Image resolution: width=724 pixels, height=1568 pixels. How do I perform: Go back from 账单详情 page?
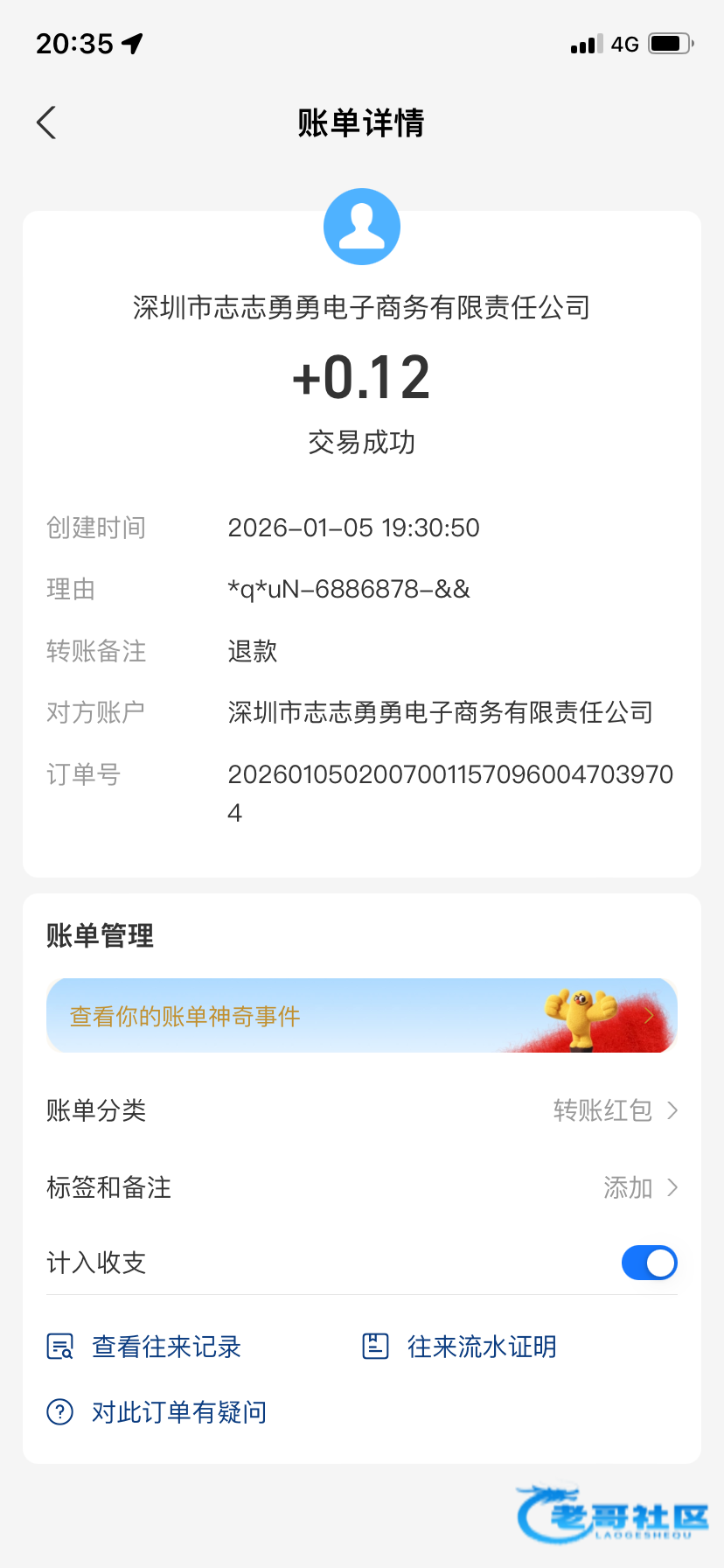47,122
